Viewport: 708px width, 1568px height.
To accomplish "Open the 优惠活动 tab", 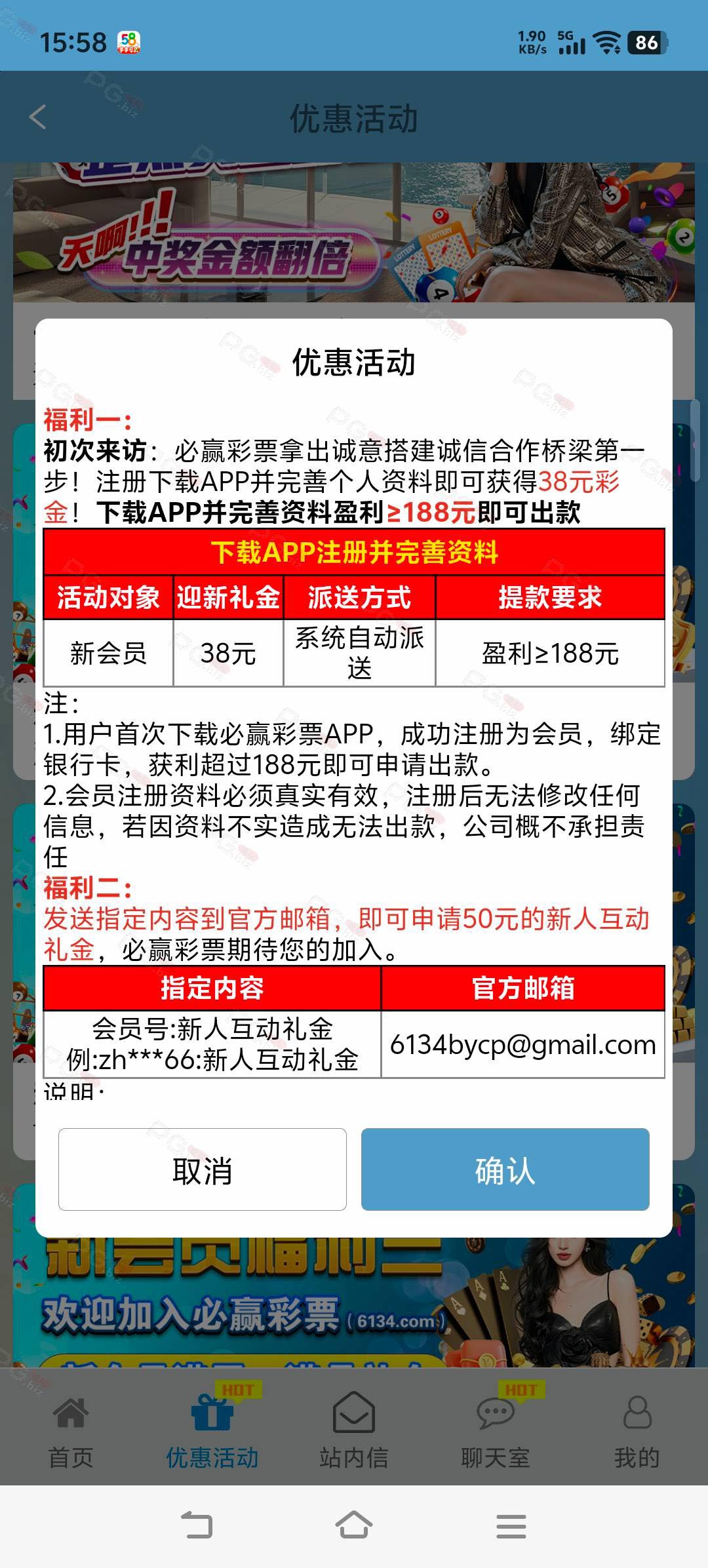I will [212, 1428].
